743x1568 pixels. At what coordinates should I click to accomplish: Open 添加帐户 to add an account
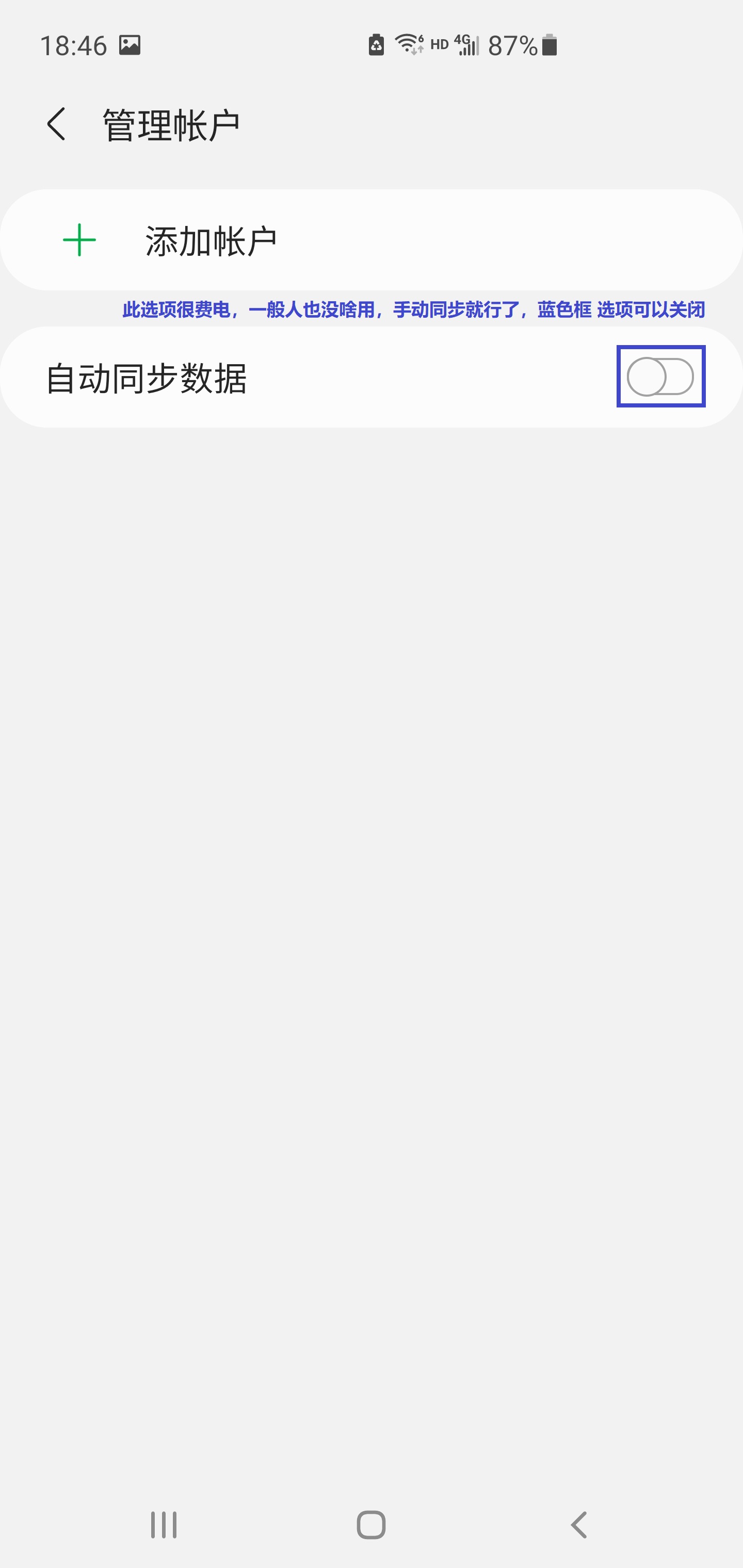click(x=372, y=240)
